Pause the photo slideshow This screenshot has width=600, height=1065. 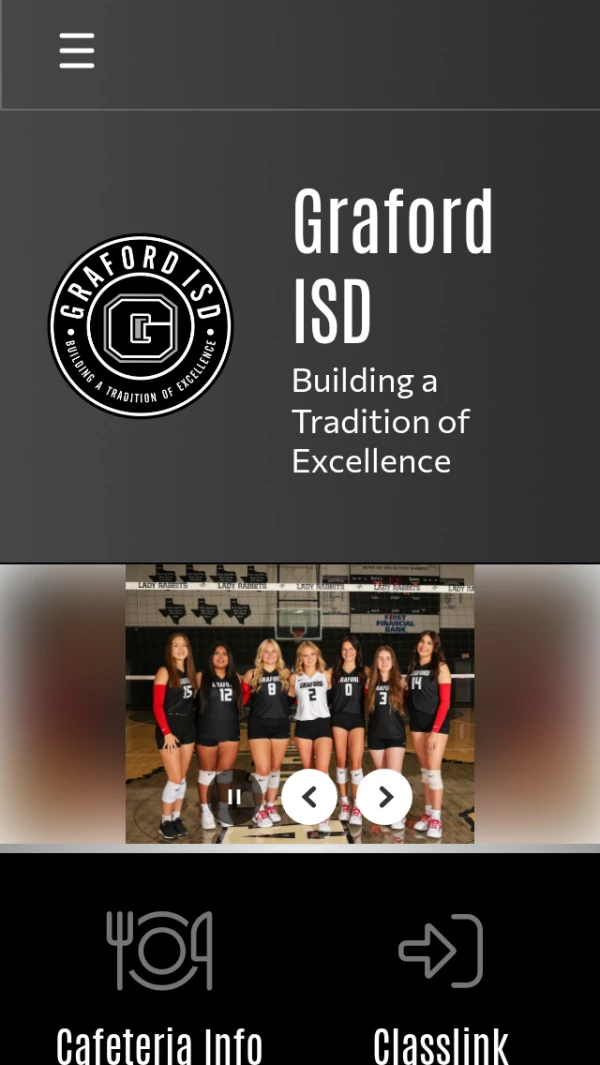pos(235,797)
